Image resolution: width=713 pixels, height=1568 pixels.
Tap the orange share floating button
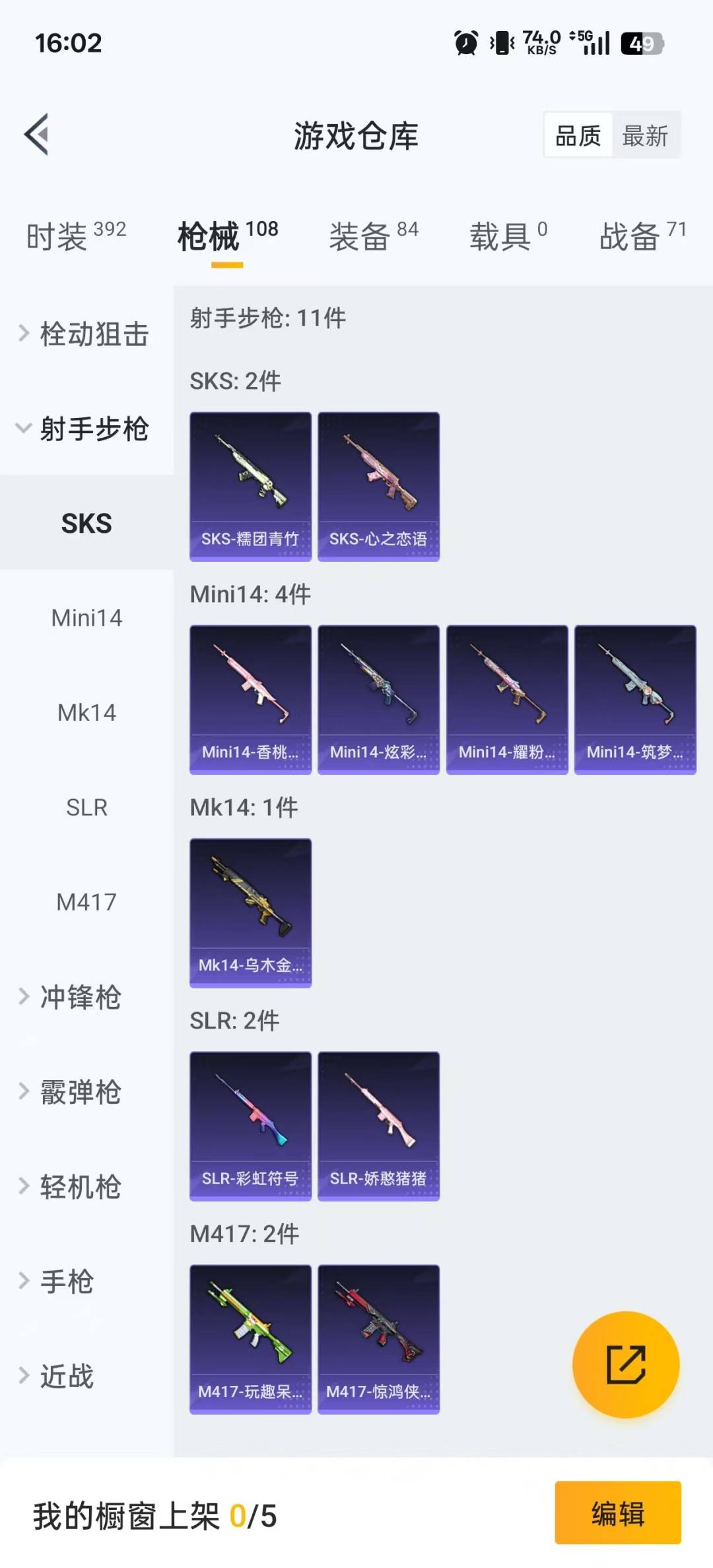(625, 1364)
